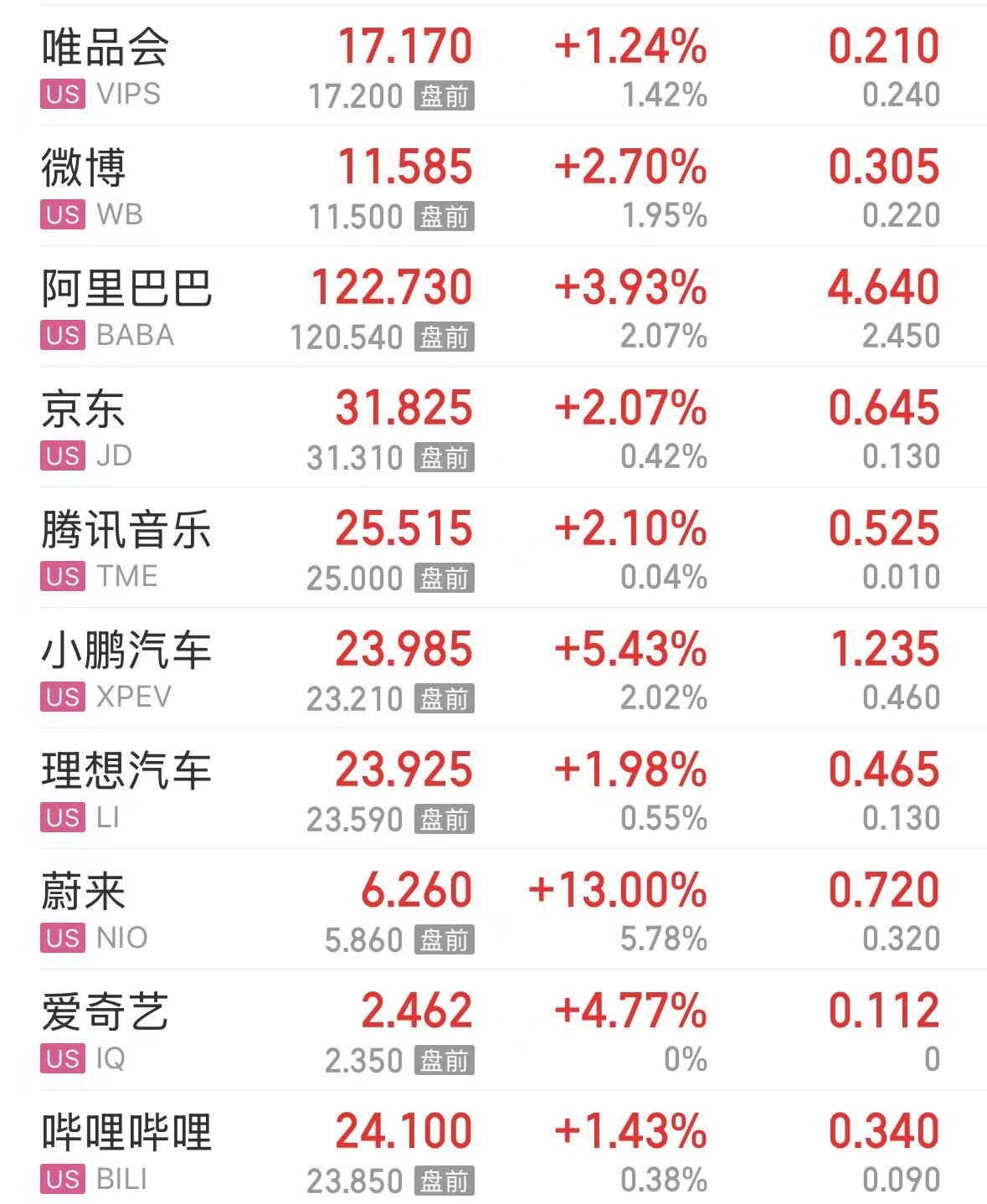
Task: Open 腾讯音乐 (TME) stock details
Action: [126, 531]
